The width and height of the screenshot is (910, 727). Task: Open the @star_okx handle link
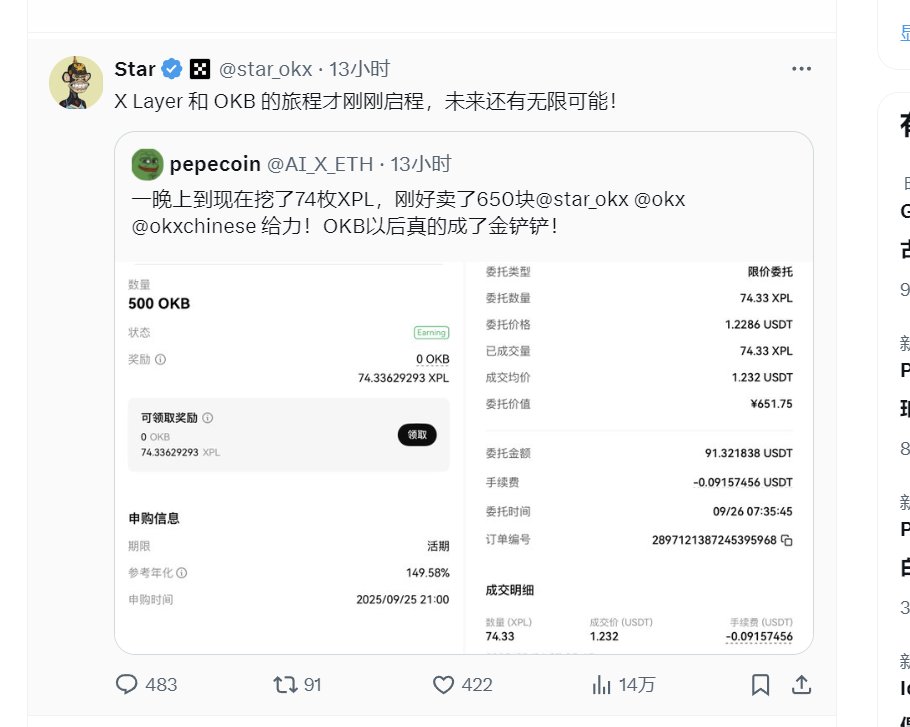(x=265, y=69)
